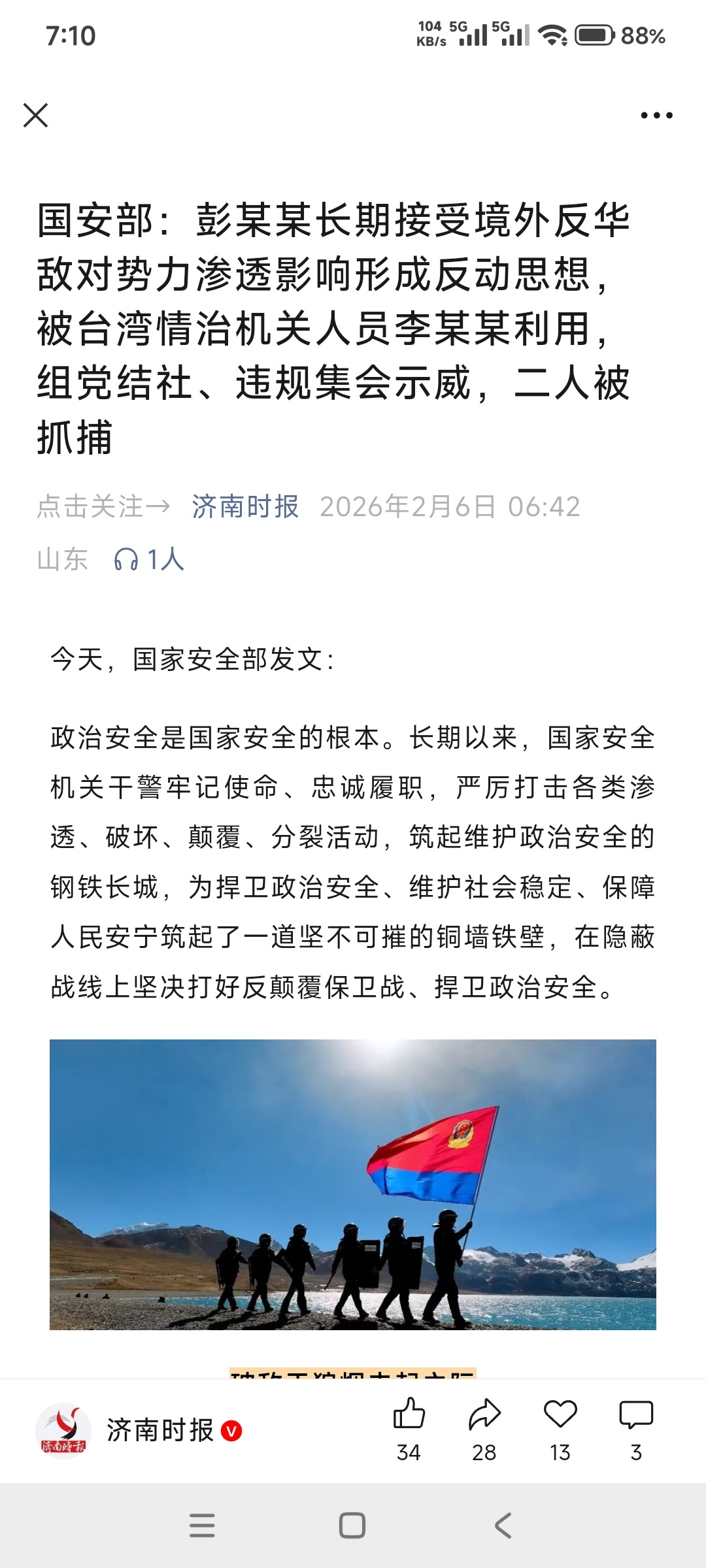Open the Wi-Fi status icon
Image resolution: width=706 pixels, height=1568 pixels.
(552, 33)
